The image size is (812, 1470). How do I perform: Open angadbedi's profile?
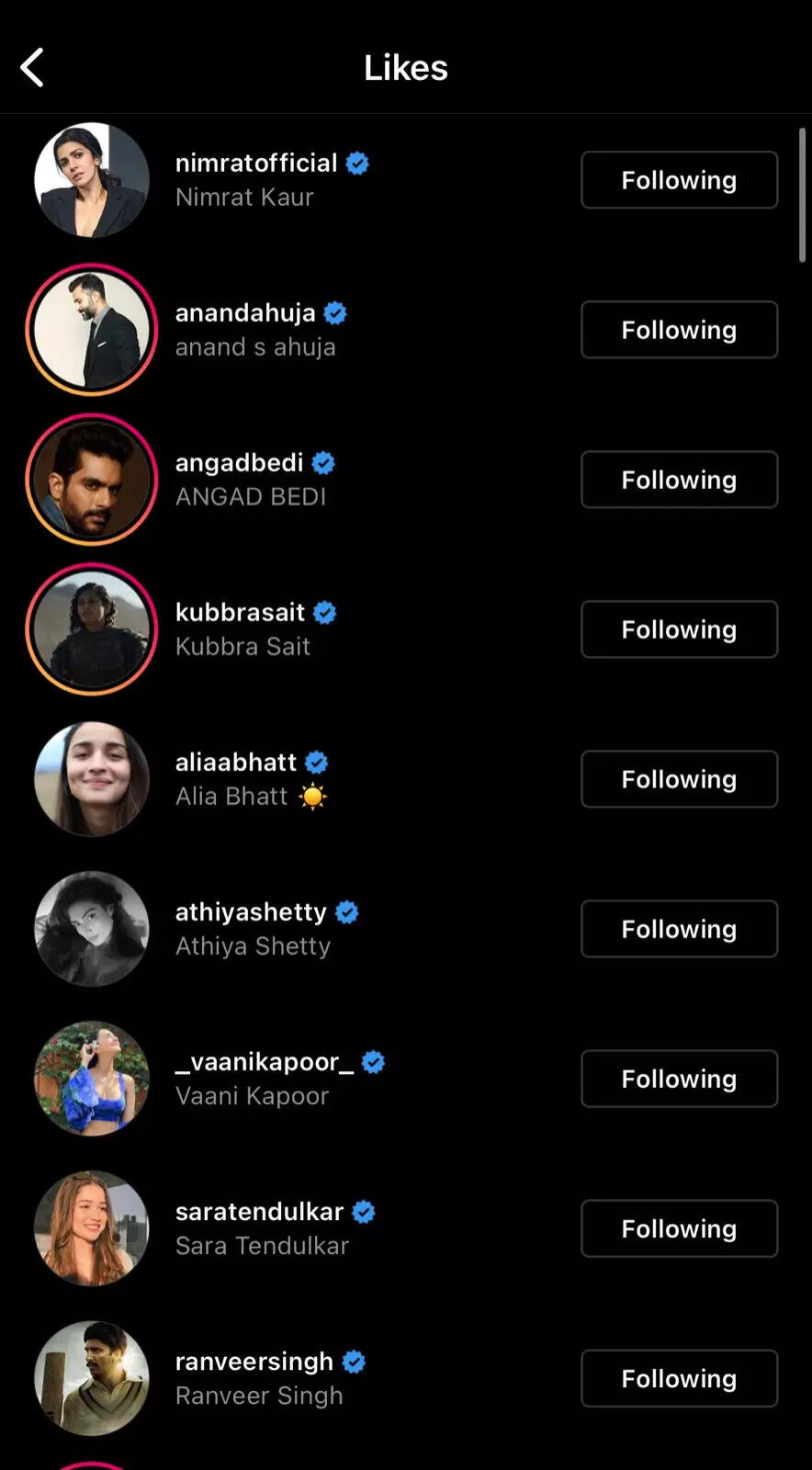point(239,462)
